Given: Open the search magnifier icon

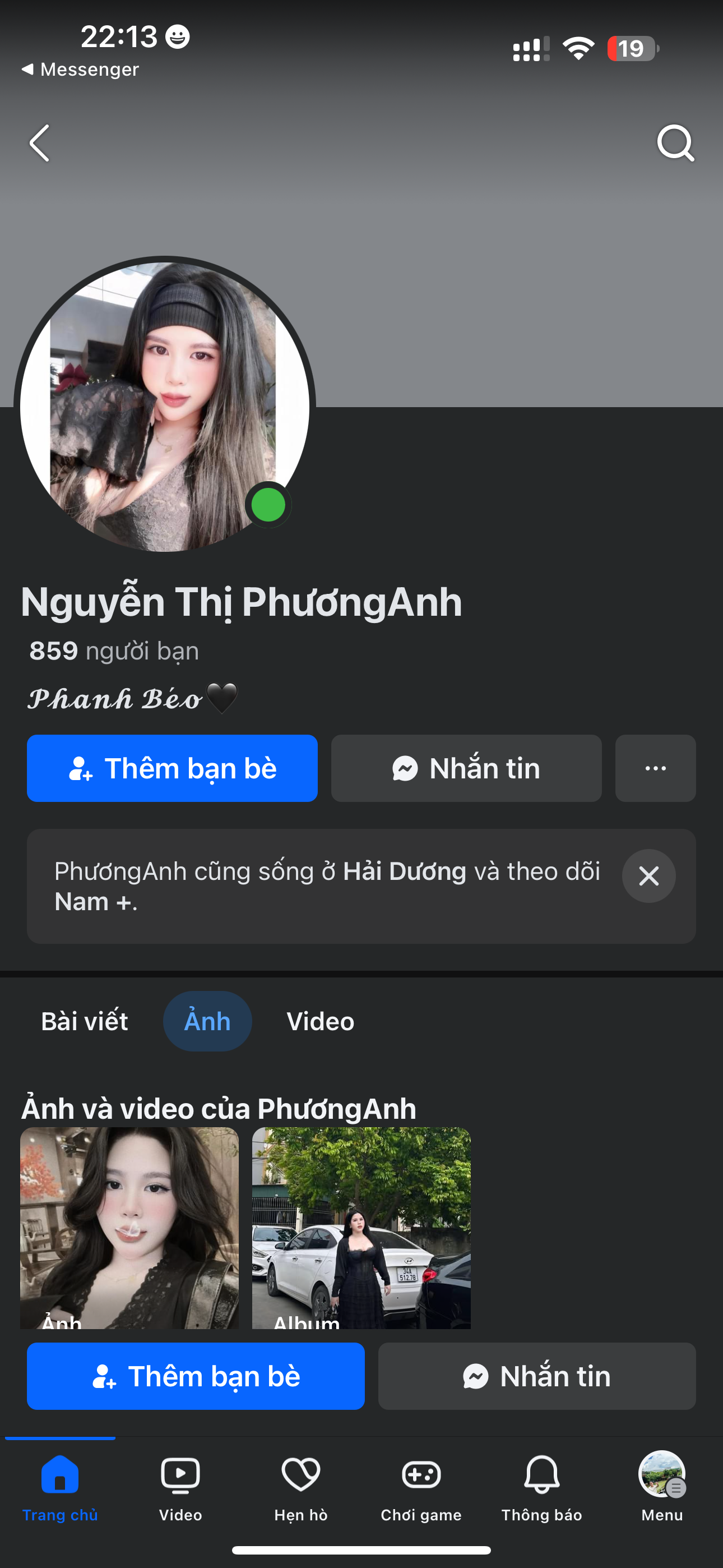Looking at the screenshot, I should pyautogui.click(x=675, y=144).
